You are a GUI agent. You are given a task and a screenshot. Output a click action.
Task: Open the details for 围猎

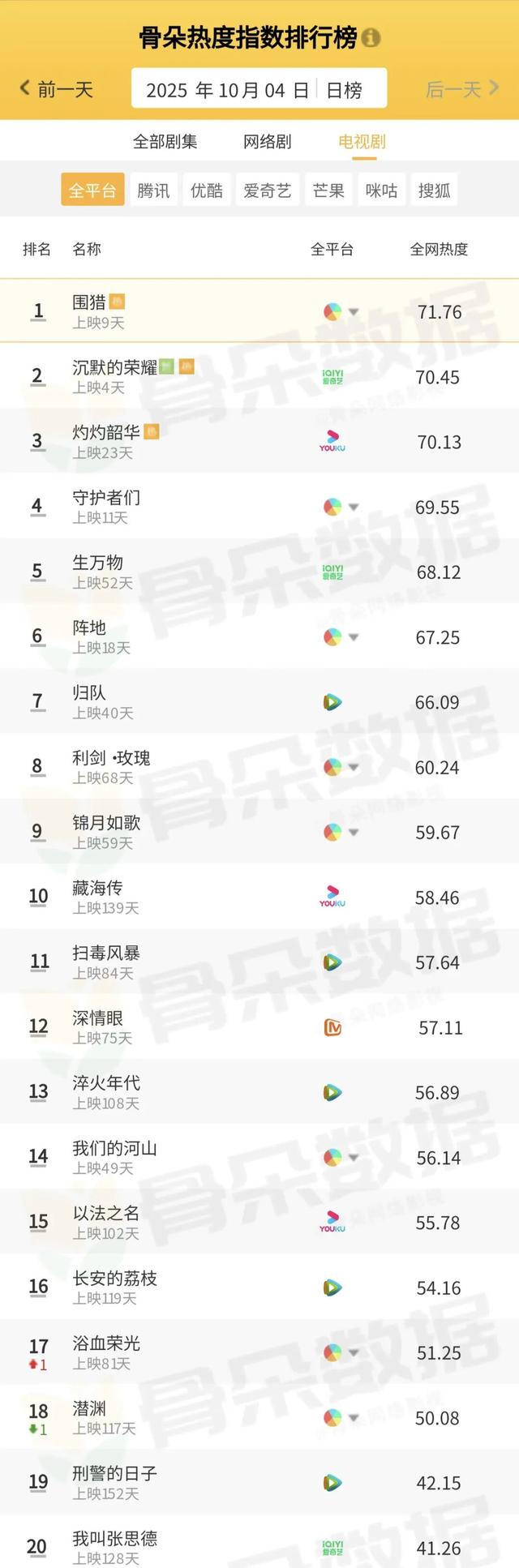[89, 302]
